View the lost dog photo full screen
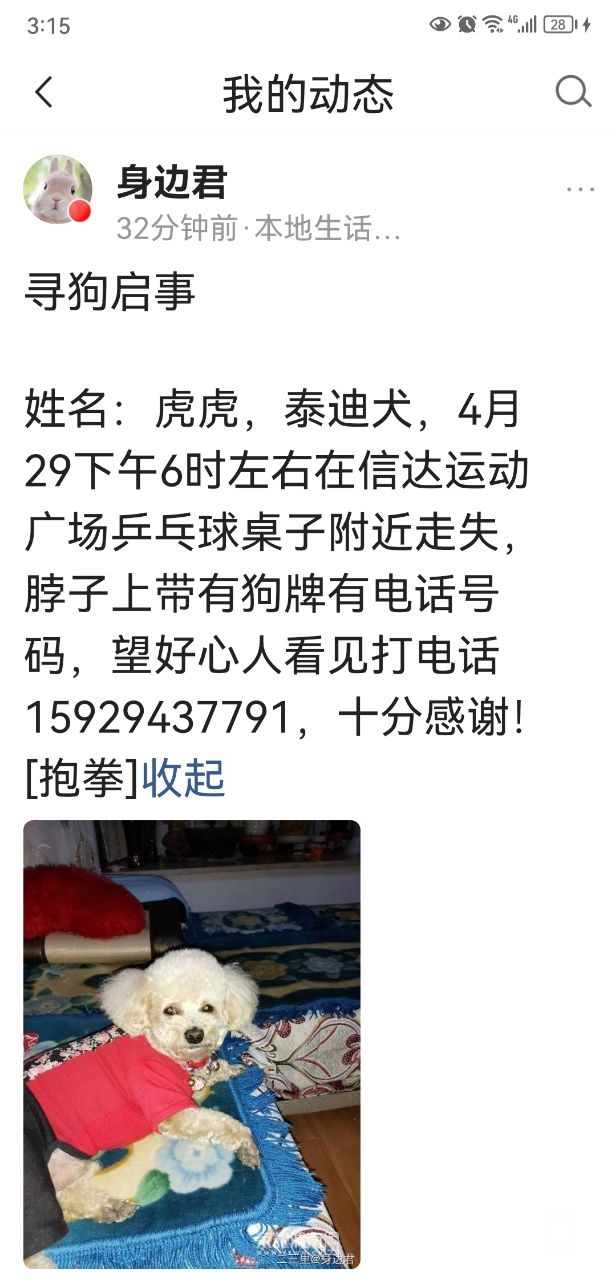This screenshot has width=616, height=1280. 191,1045
